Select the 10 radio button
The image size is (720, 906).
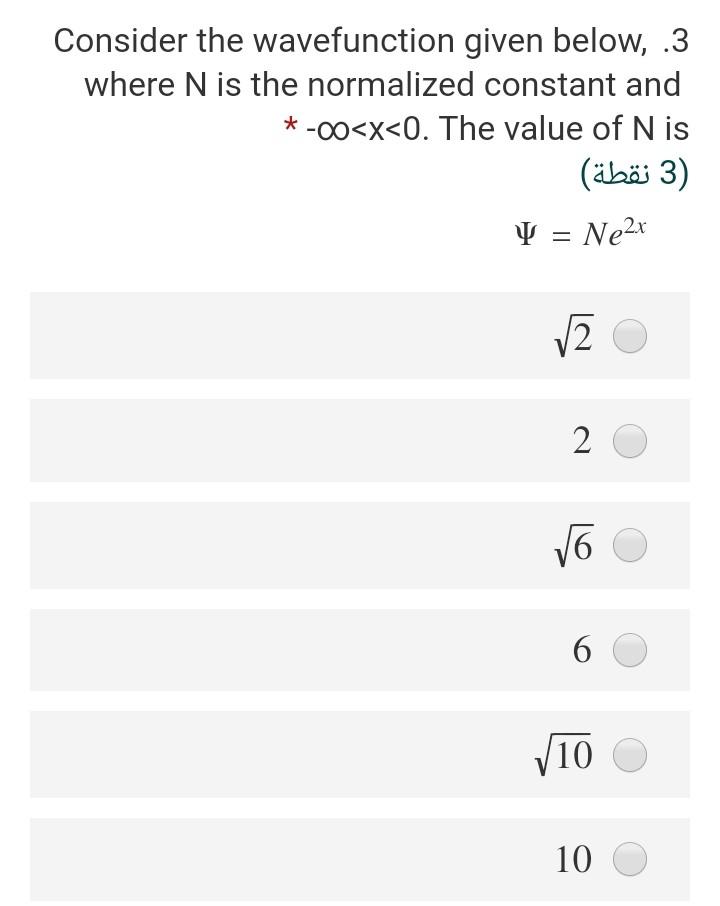630,860
